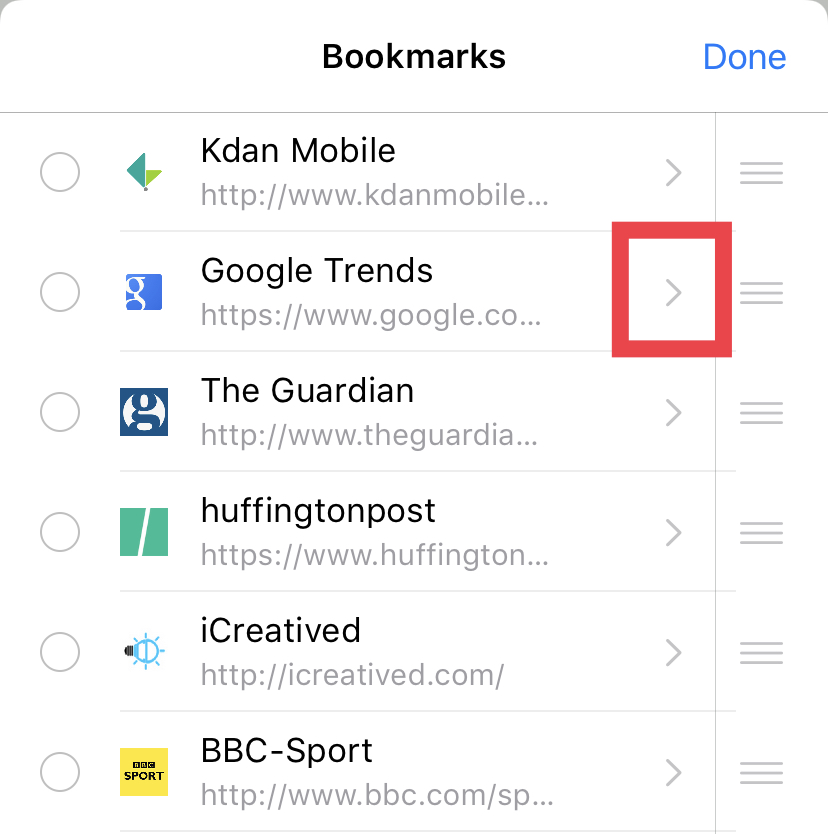
Task: Tap Done to finish editing bookmarks
Action: point(744,56)
